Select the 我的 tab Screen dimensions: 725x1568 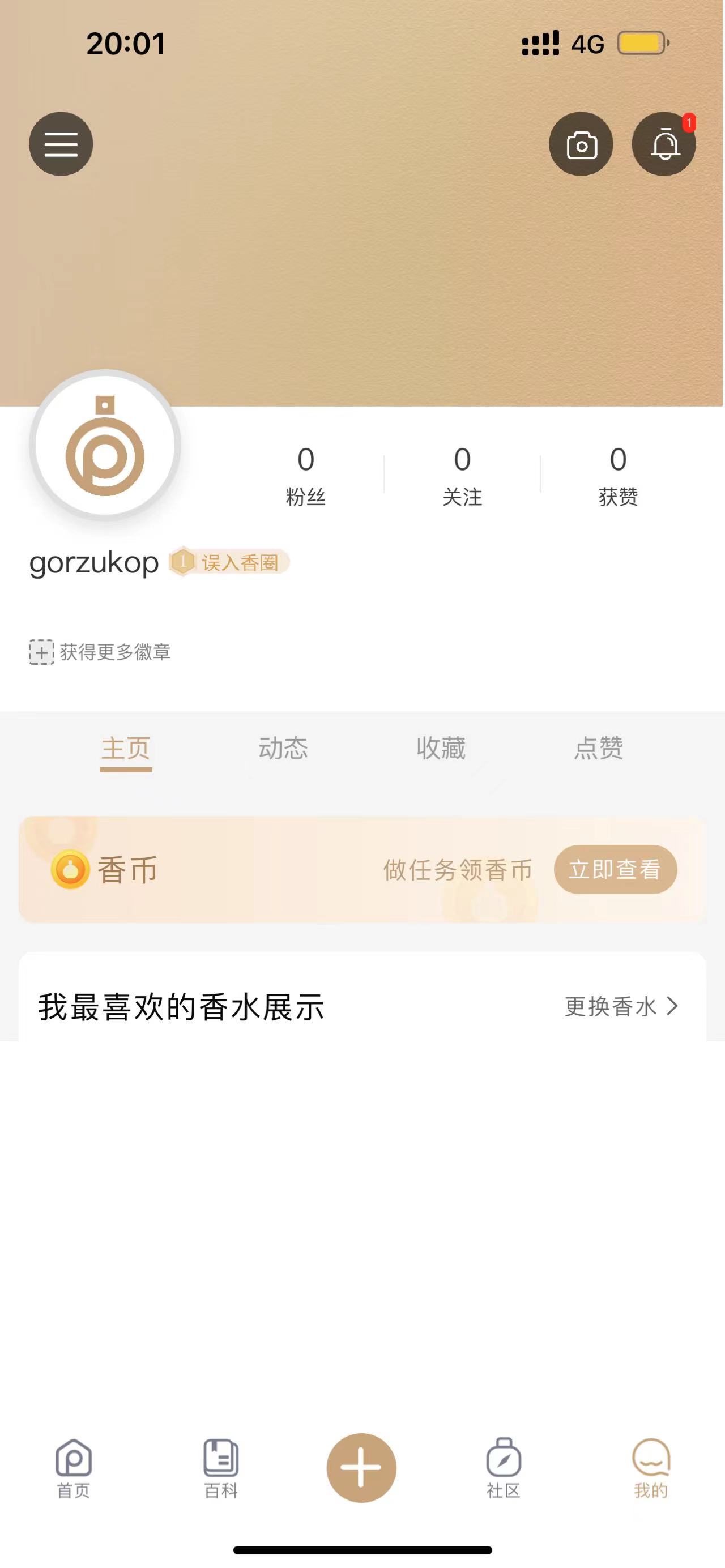pos(651,1468)
